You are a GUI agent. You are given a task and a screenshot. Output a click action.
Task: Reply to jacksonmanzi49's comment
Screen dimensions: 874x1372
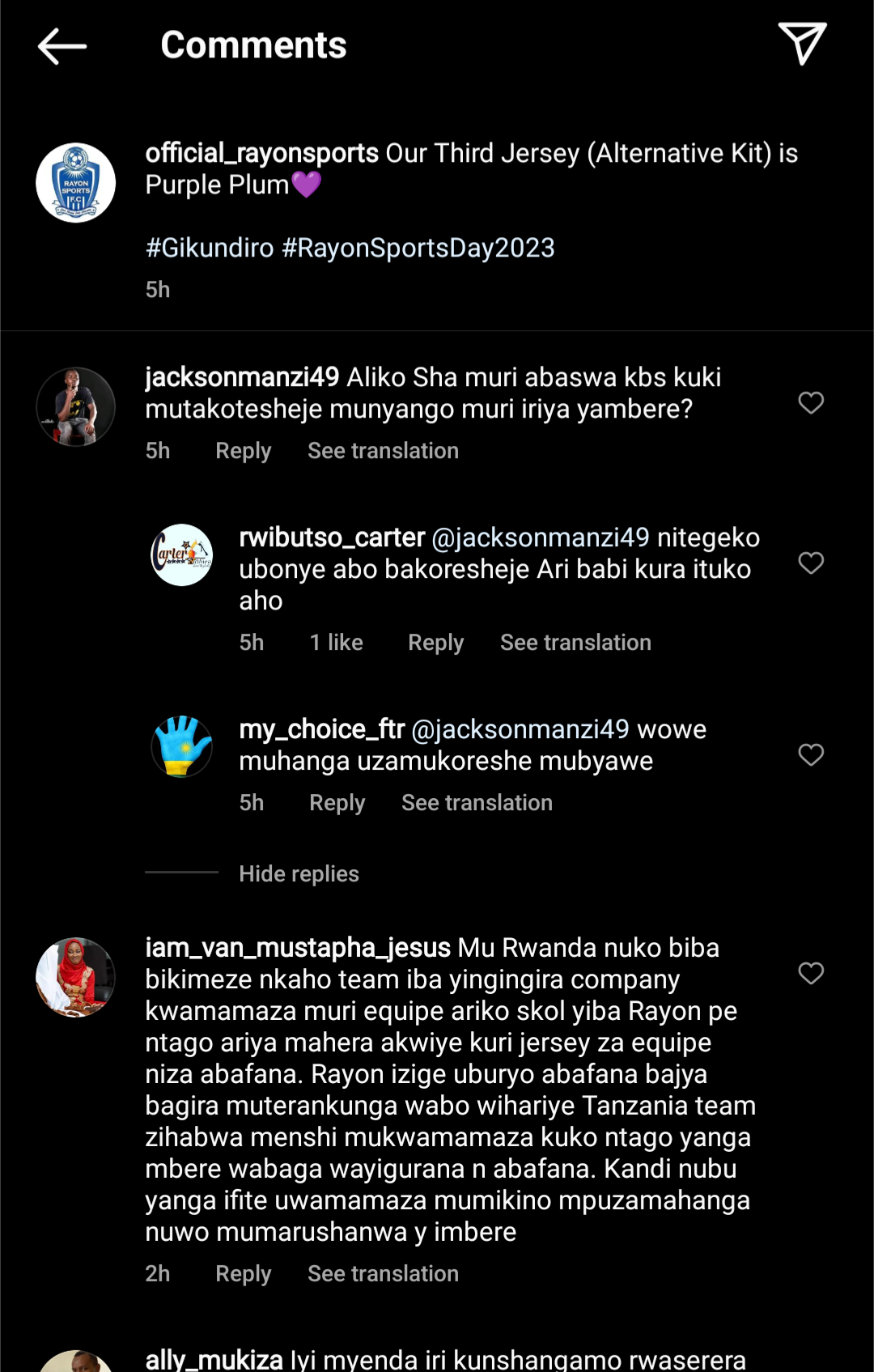(243, 451)
